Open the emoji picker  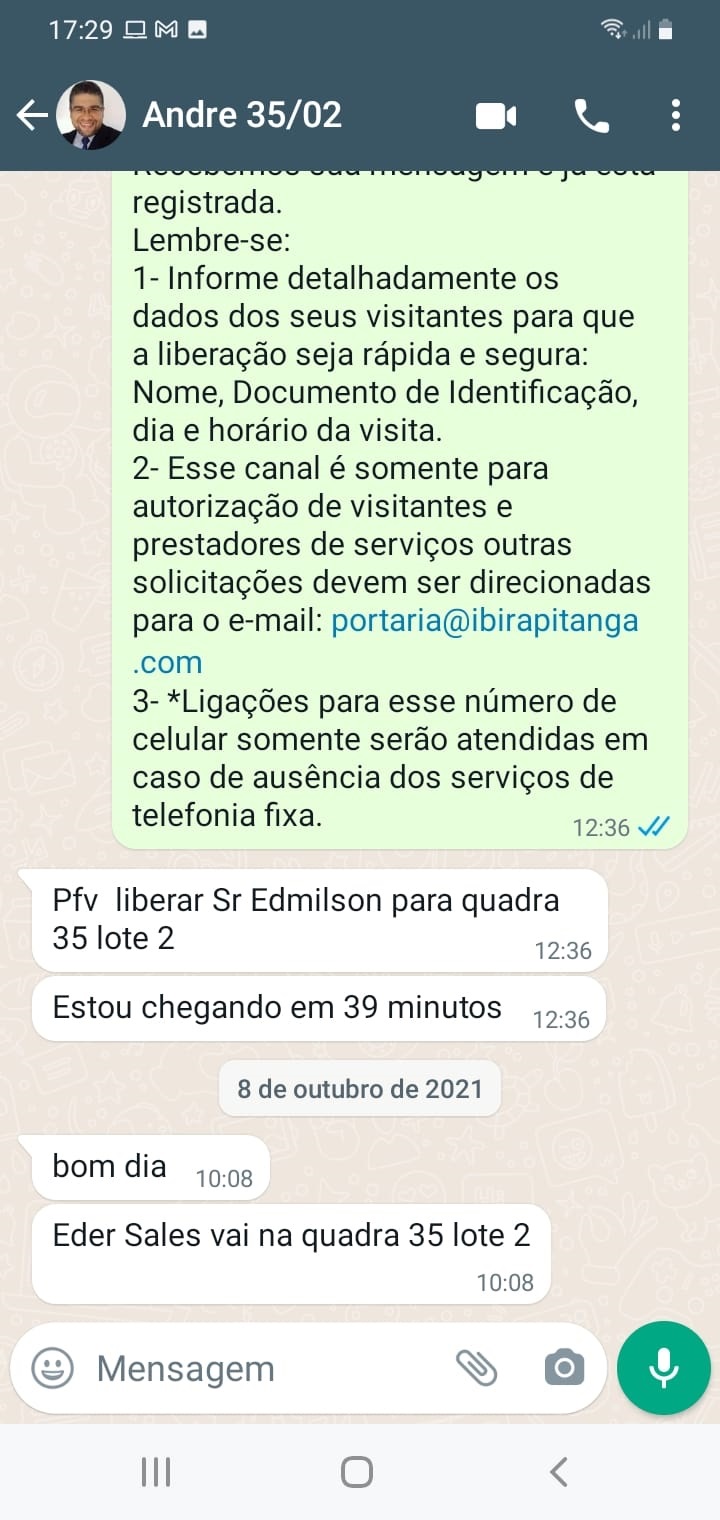click(x=52, y=1368)
